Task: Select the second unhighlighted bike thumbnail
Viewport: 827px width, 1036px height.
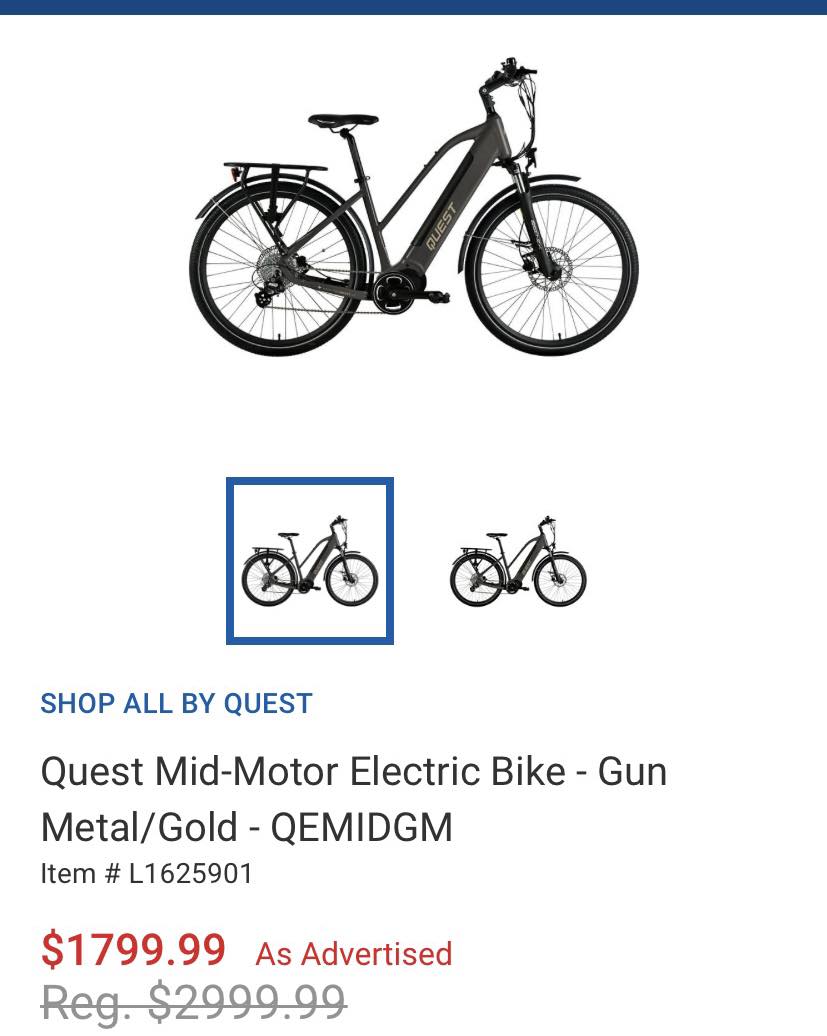Action: click(x=518, y=561)
